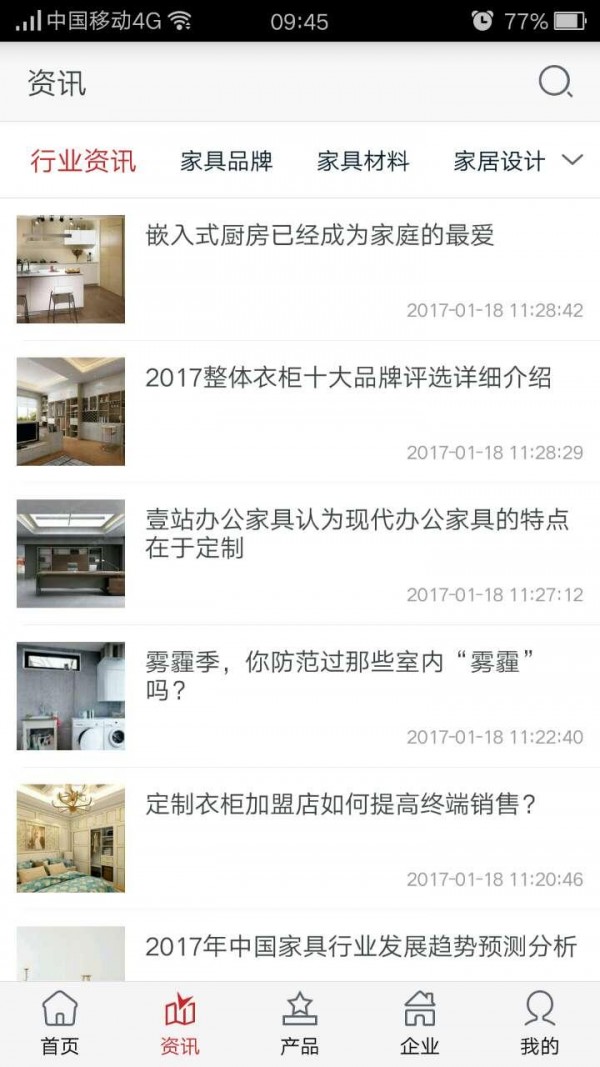Open the 雾霾季 indoor smog article
The height and width of the screenshot is (1067, 600).
click(340, 675)
